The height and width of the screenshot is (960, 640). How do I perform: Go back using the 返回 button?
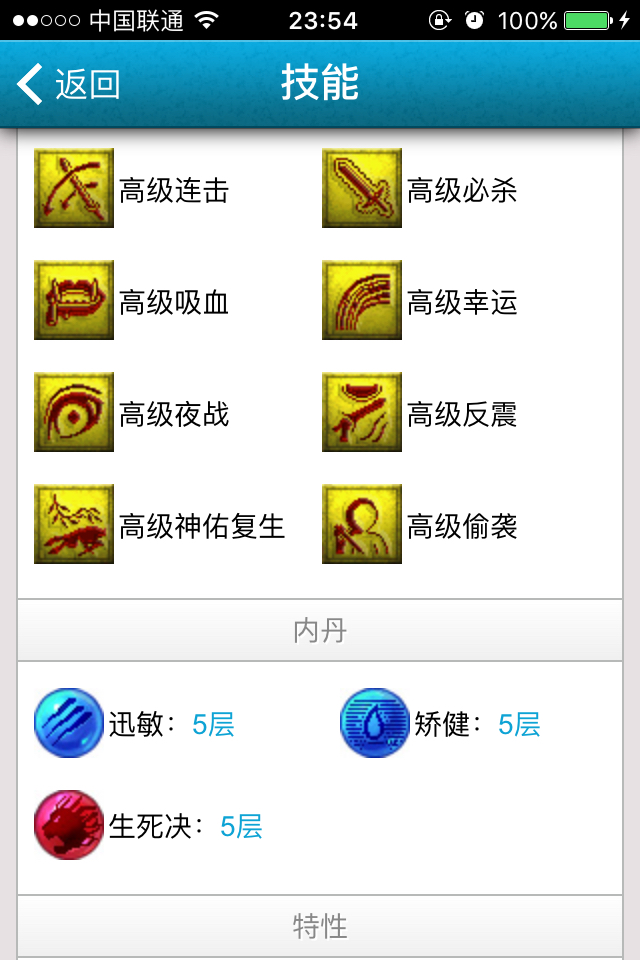click(x=68, y=85)
